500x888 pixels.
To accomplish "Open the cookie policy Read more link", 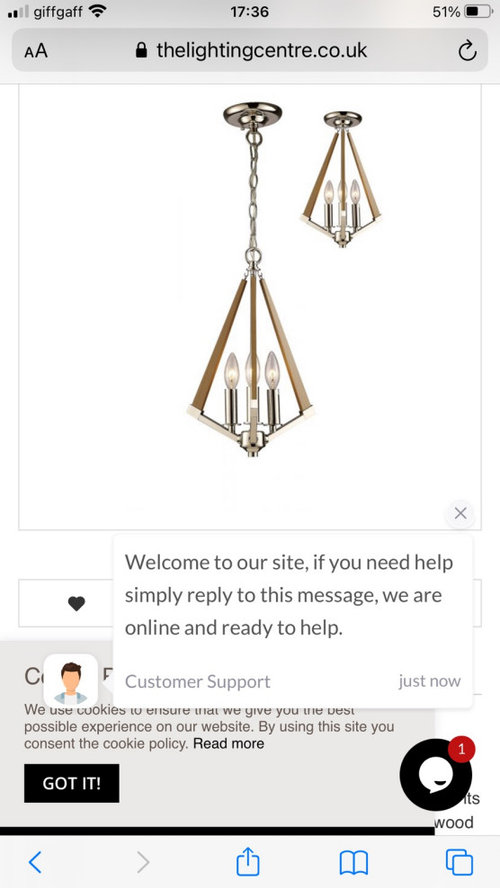I will pyautogui.click(x=229, y=744).
